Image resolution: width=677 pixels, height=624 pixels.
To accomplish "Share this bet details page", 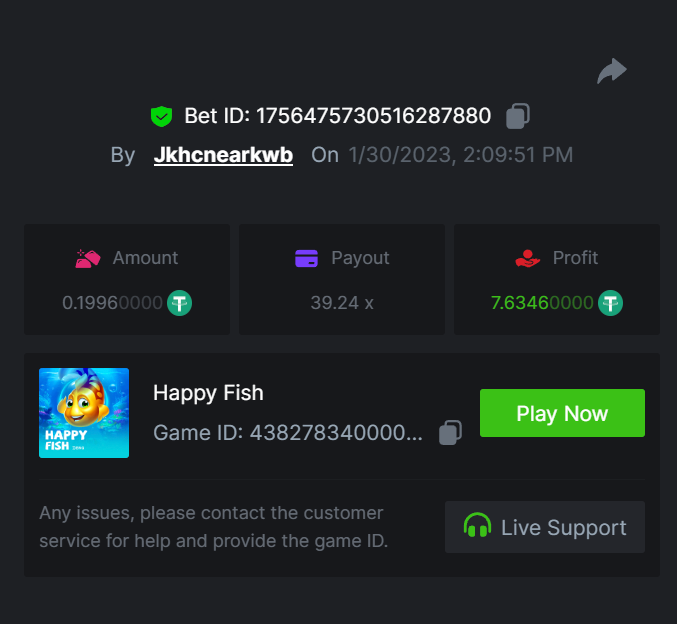I will [x=611, y=71].
